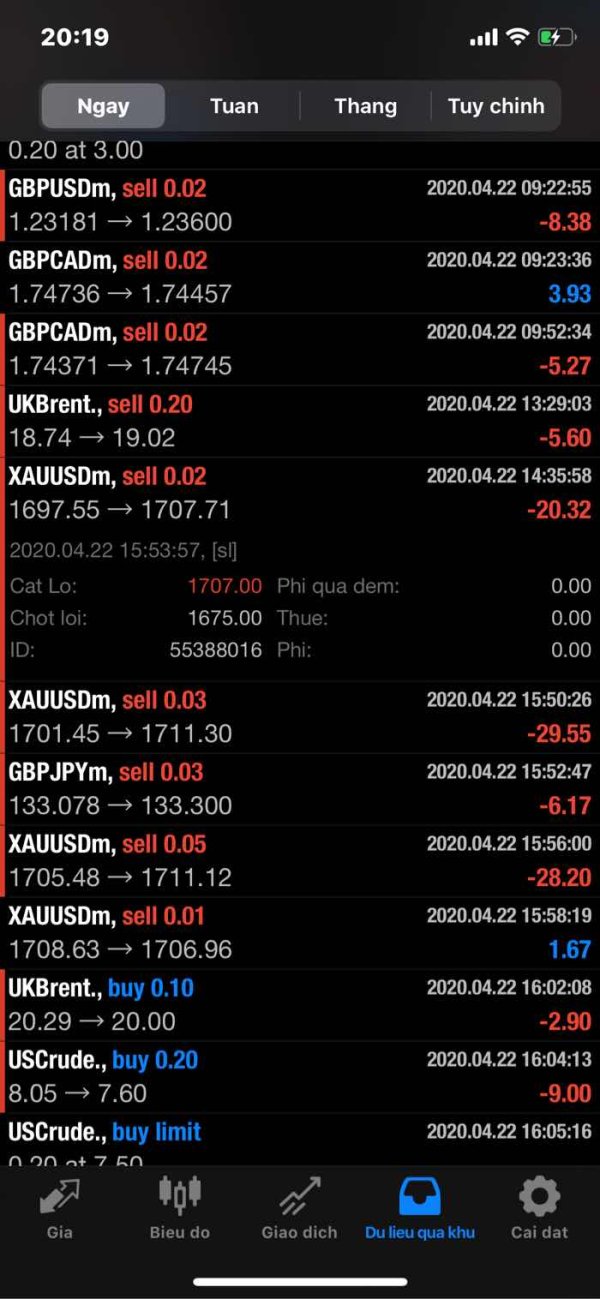Expand the GBPCADm trade with -5.27 loss
Screen dimensions: 600x1299
(300, 349)
